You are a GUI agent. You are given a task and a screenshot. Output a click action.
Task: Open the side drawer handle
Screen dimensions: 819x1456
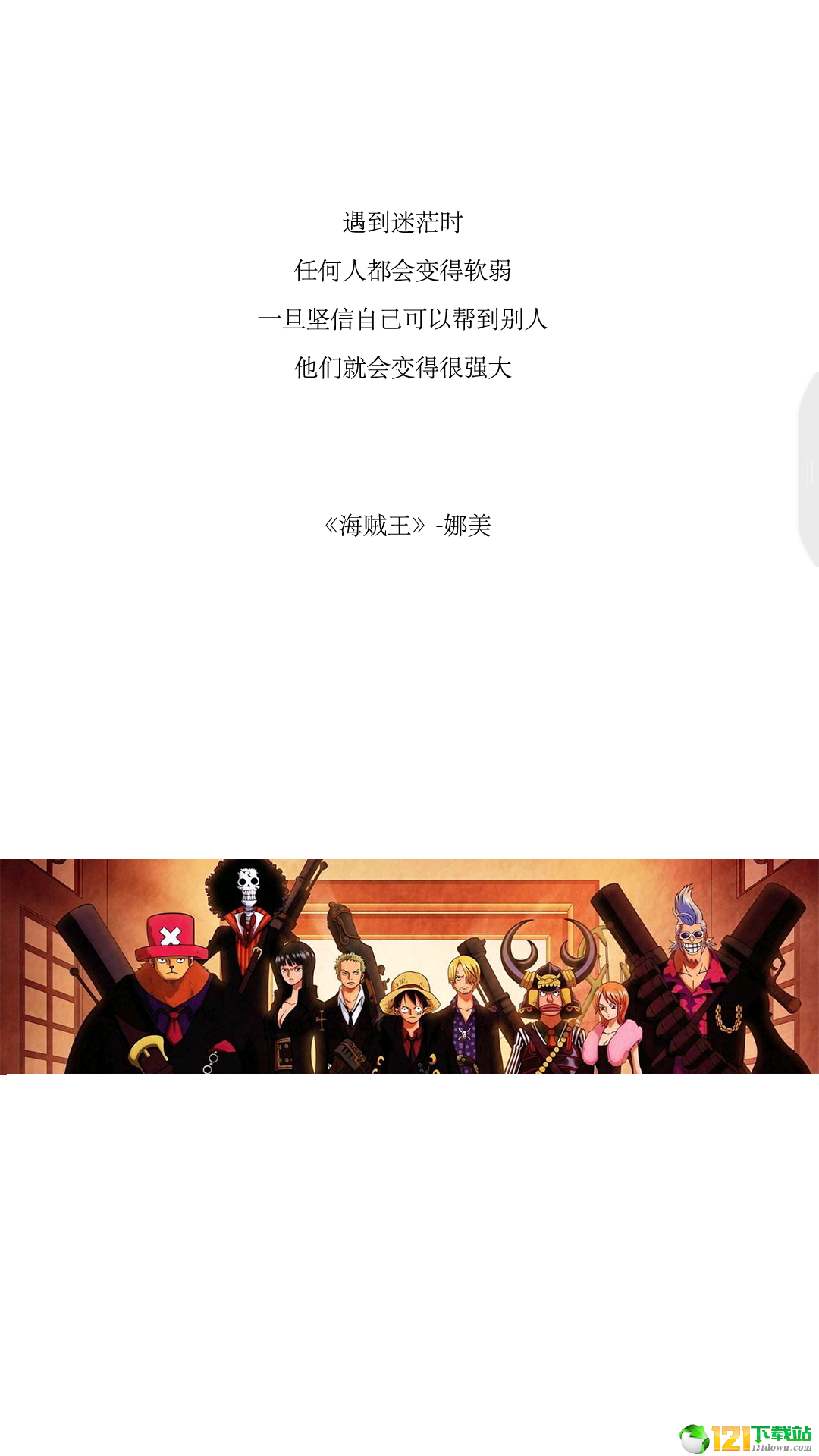click(x=809, y=472)
